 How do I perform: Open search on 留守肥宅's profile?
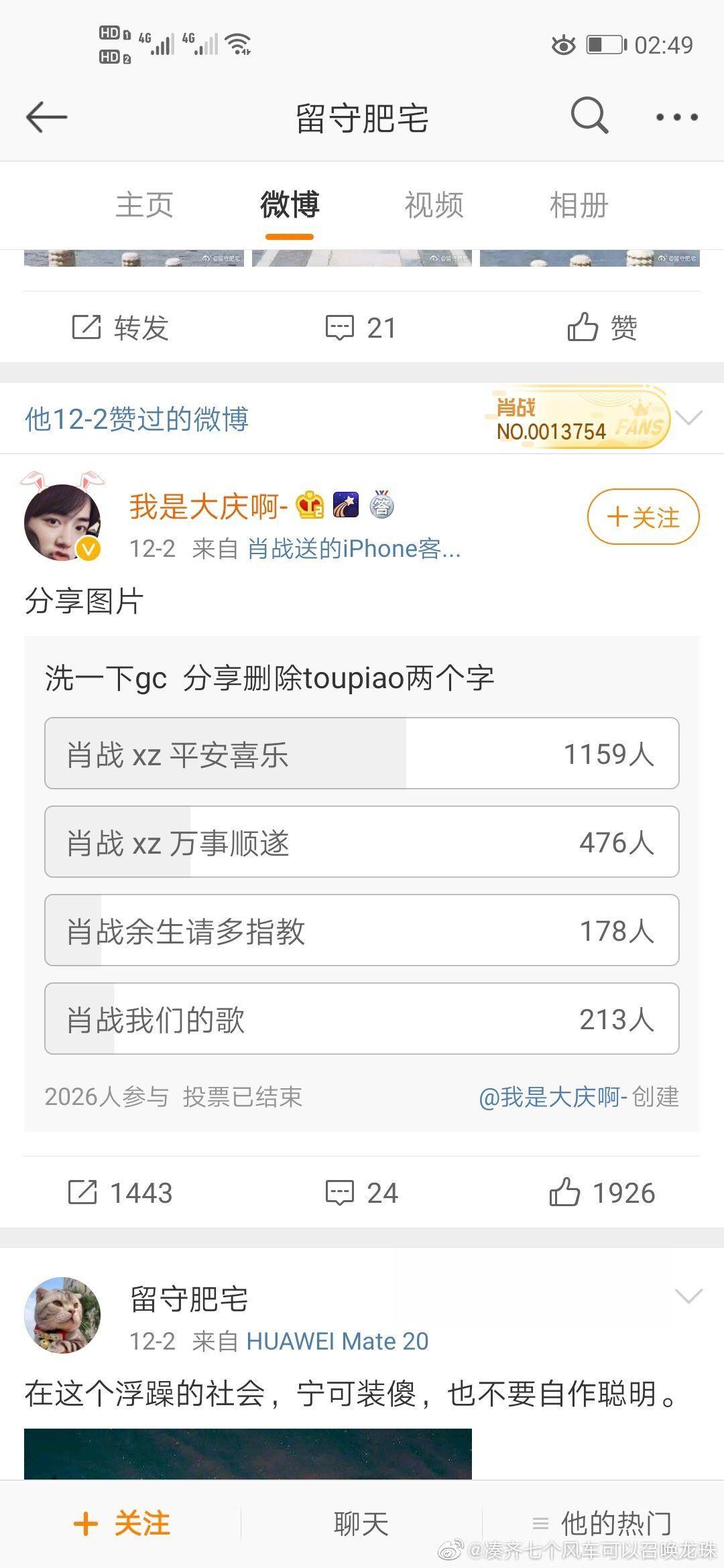tap(589, 116)
